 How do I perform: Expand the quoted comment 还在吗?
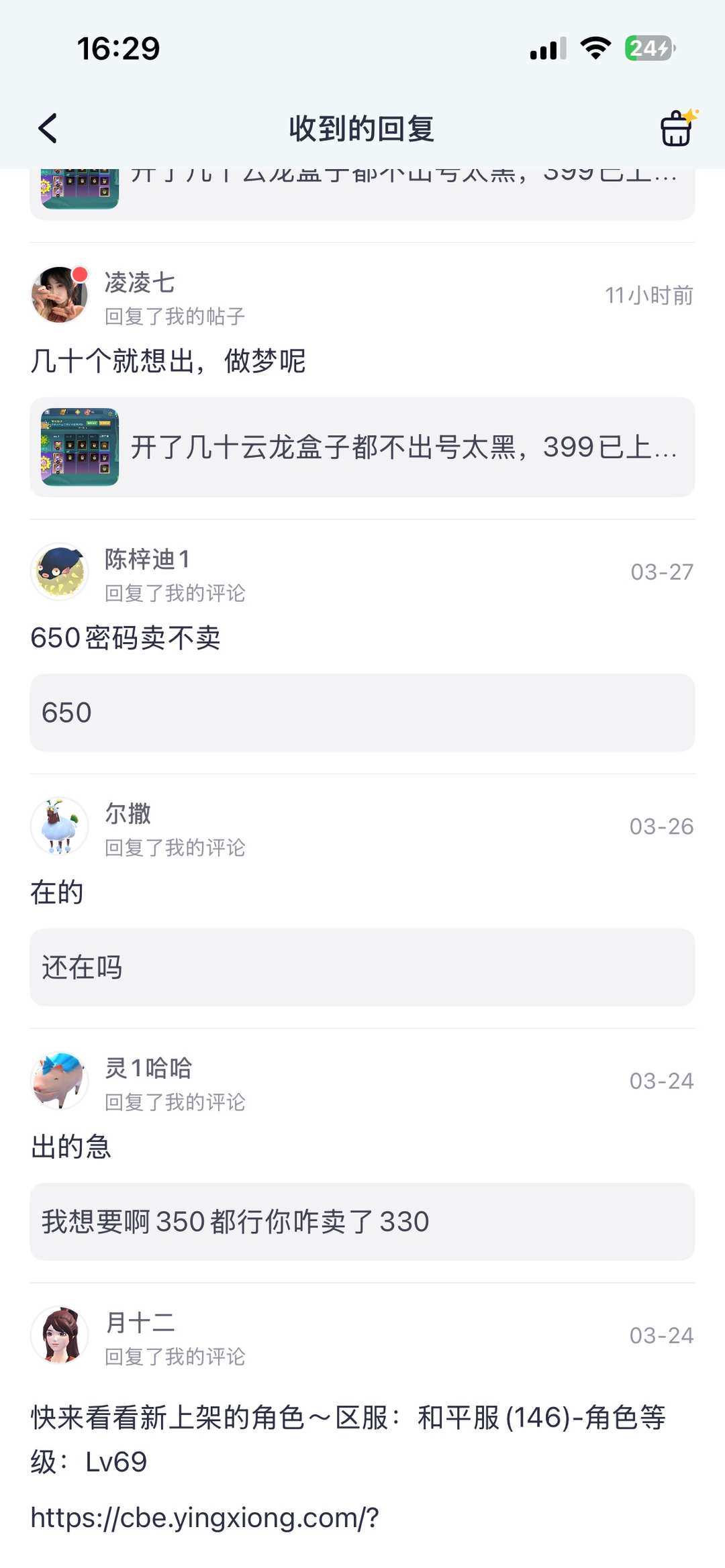362,966
